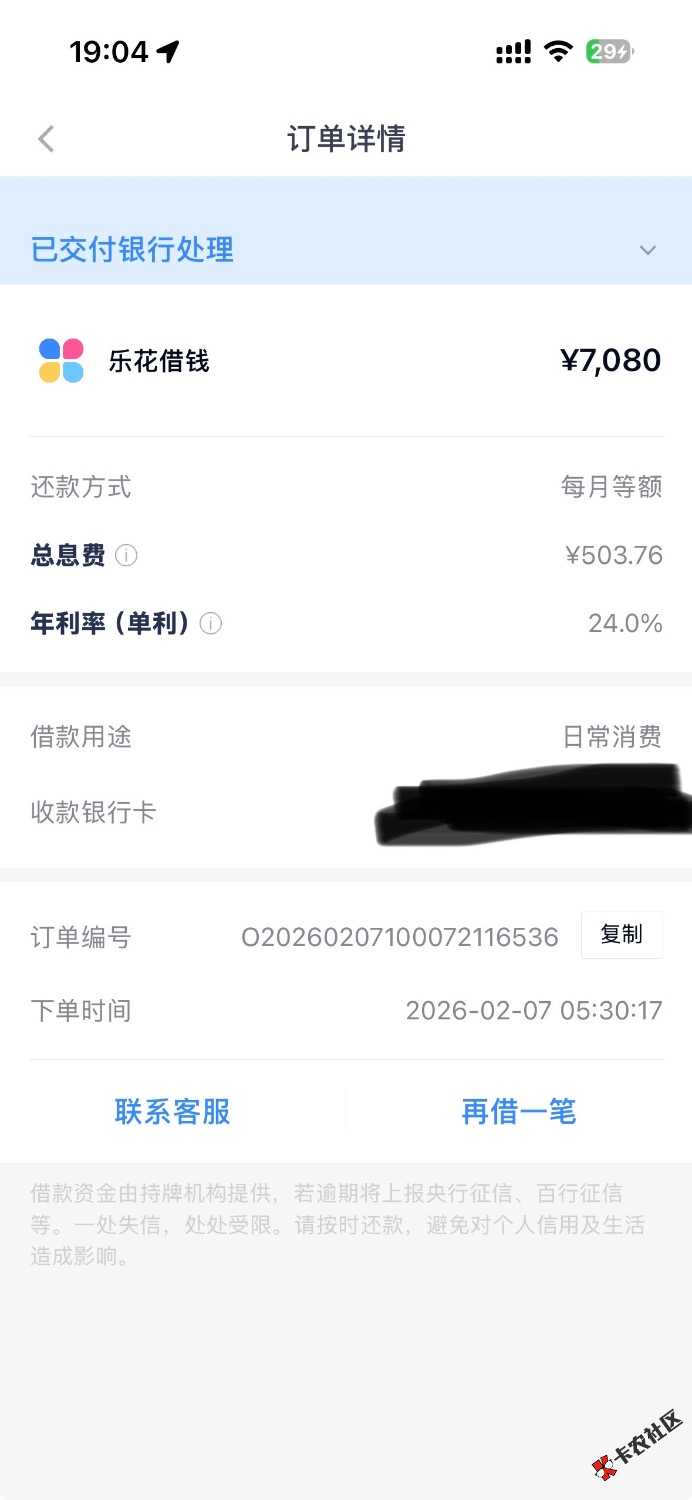
Task: Expand the 已交付银行处理 status chevron
Action: 648,250
